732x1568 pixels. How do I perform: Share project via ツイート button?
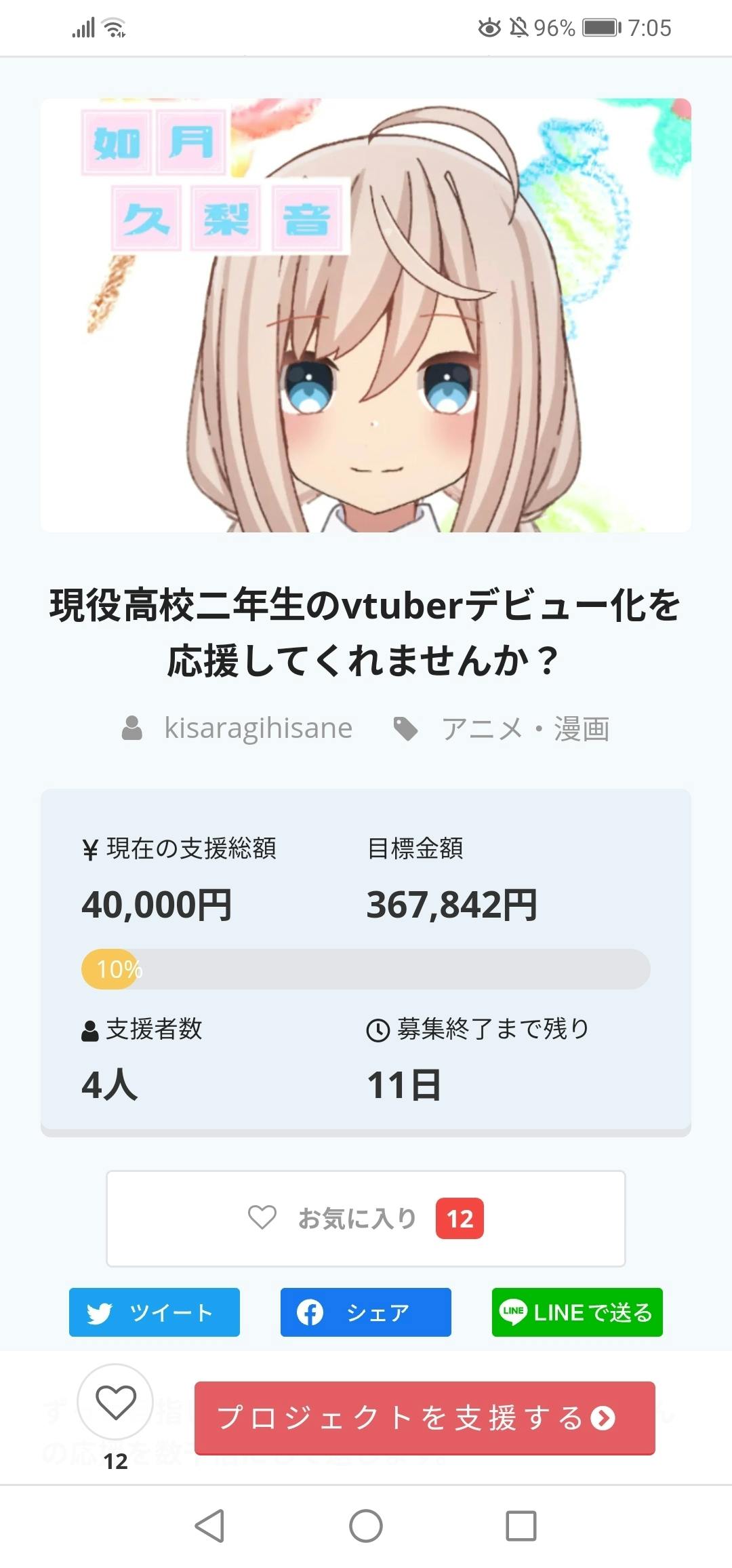[x=155, y=1312]
